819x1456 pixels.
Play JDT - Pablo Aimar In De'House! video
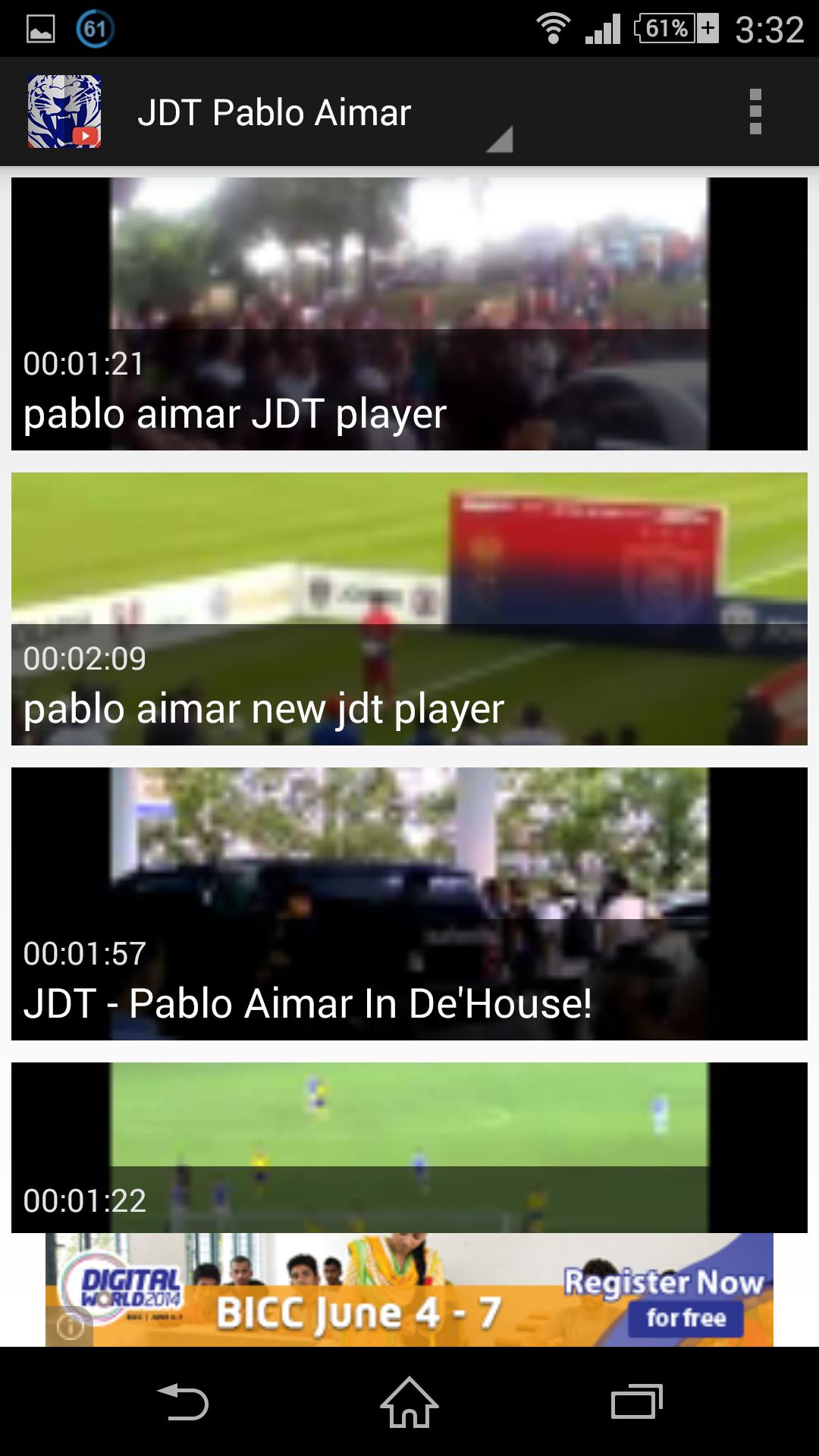tap(409, 902)
